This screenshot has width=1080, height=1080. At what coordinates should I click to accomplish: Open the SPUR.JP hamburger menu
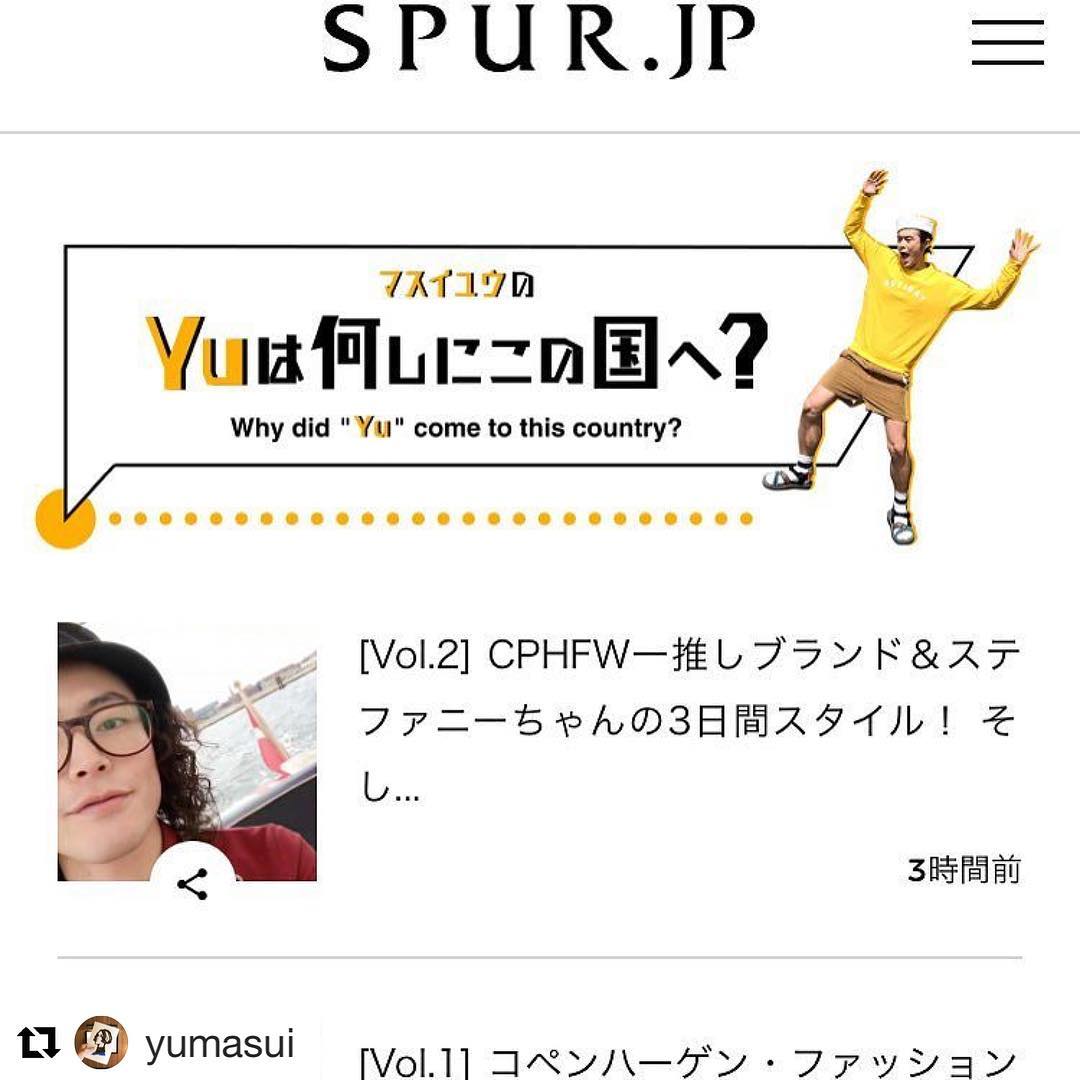(1007, 43)
